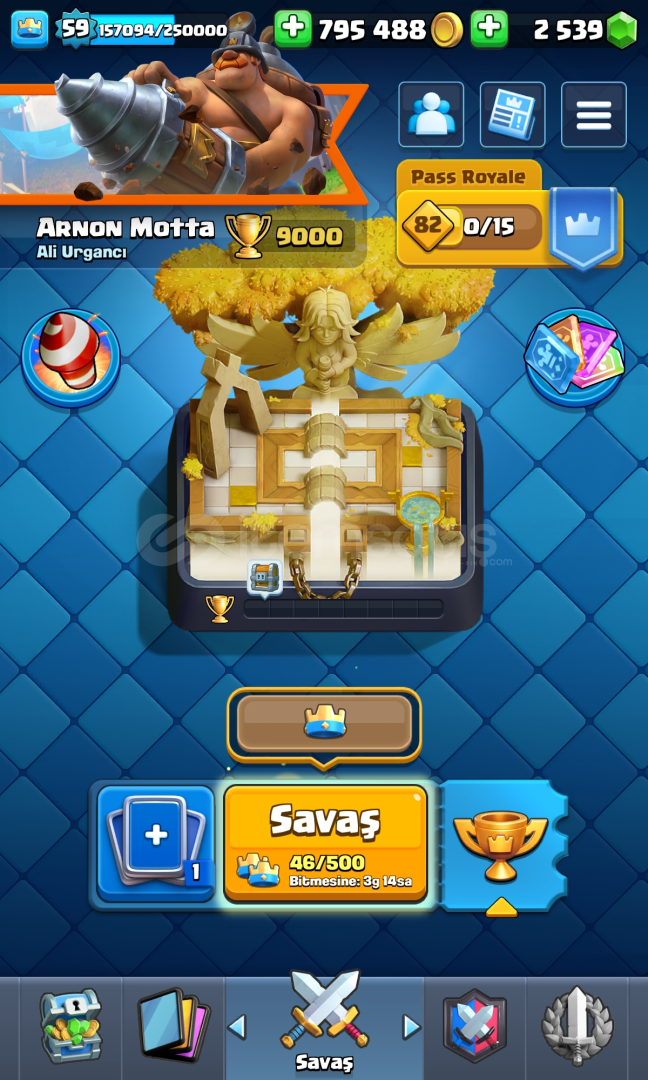Tap the yellow Savaş battle button

point(326,842)
